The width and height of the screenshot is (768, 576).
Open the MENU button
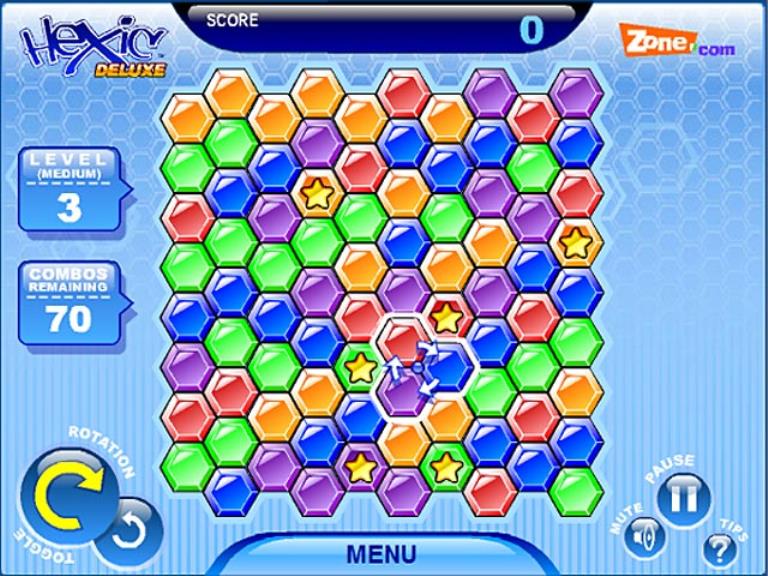pos(381,553)
